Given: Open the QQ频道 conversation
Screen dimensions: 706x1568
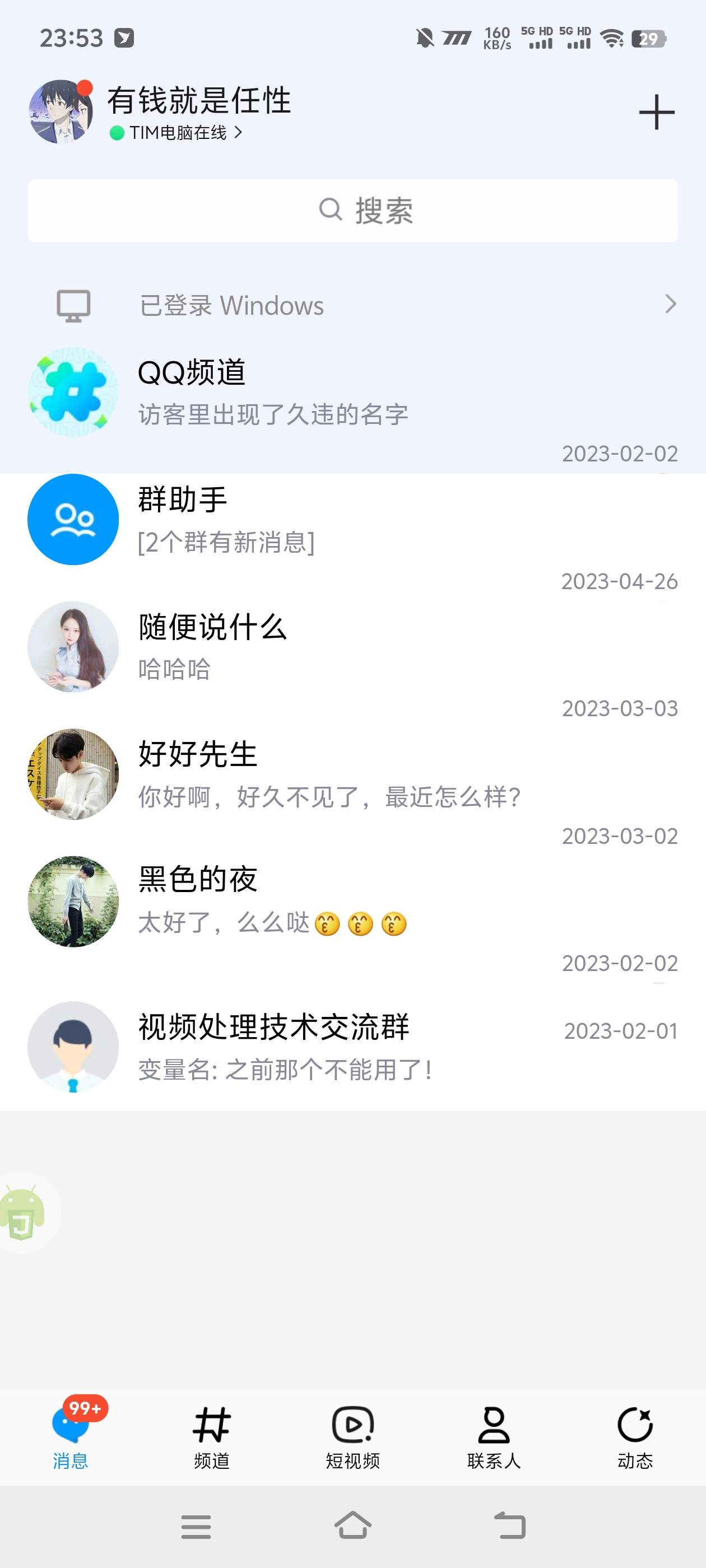Looking at the screenshot, I should (352, 393).
